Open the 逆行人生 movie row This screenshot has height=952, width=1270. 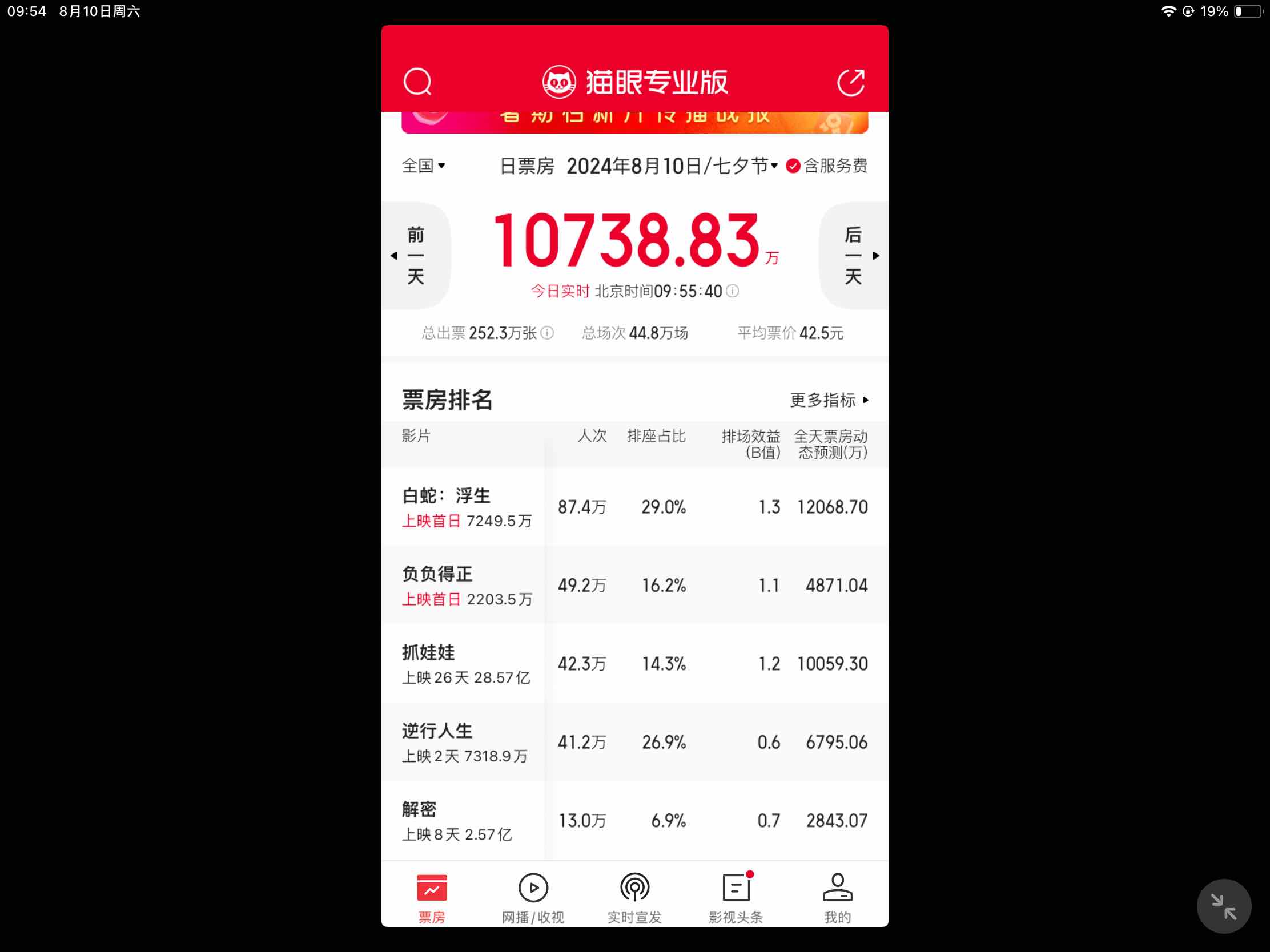click(634, 742)
